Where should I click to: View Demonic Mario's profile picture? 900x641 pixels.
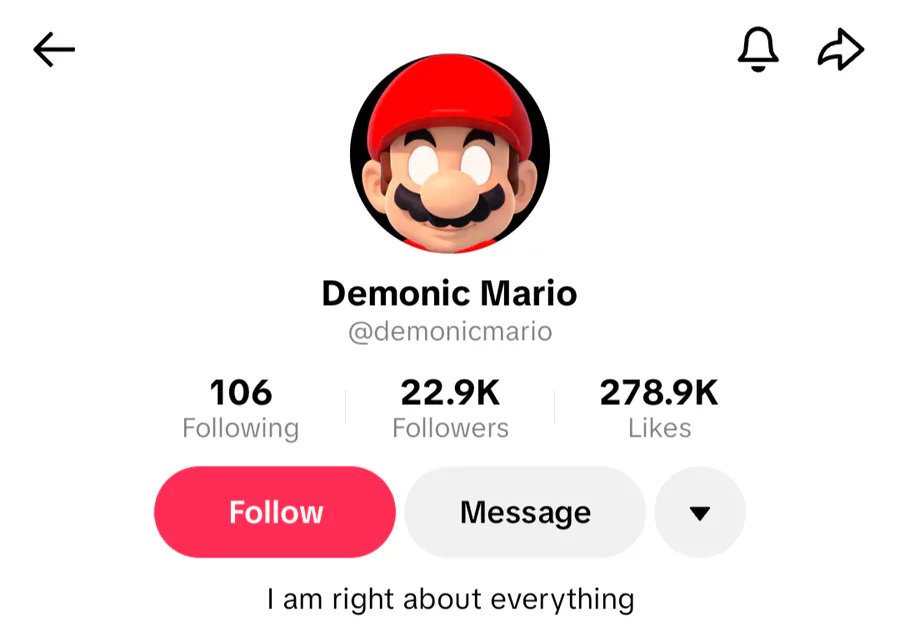[450, 153]
